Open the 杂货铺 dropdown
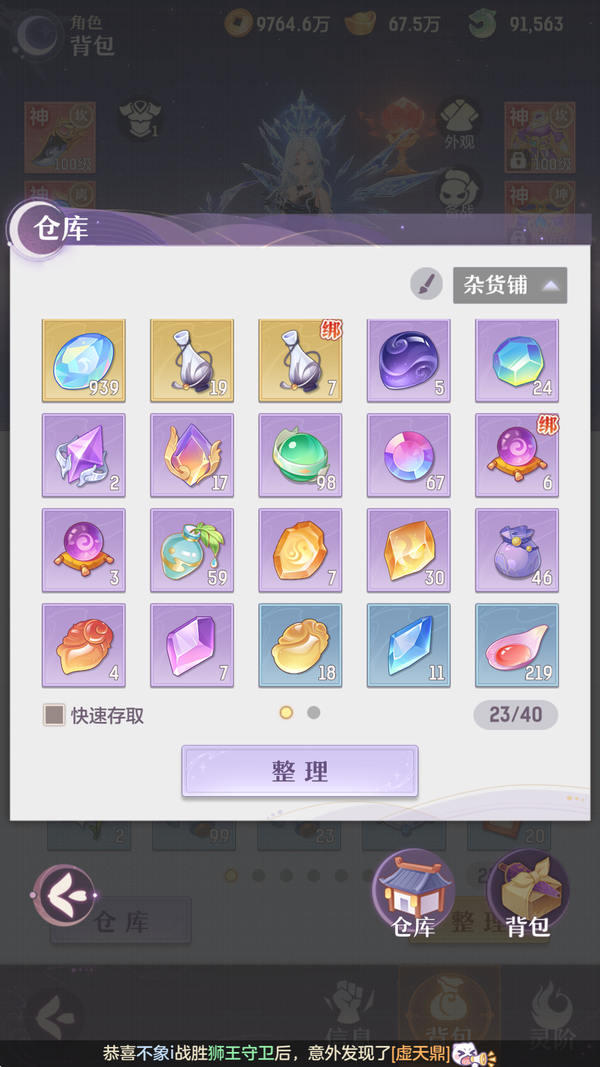This screenshot has height=1067, width=600. pyautogui.click(x=510, y=285)
